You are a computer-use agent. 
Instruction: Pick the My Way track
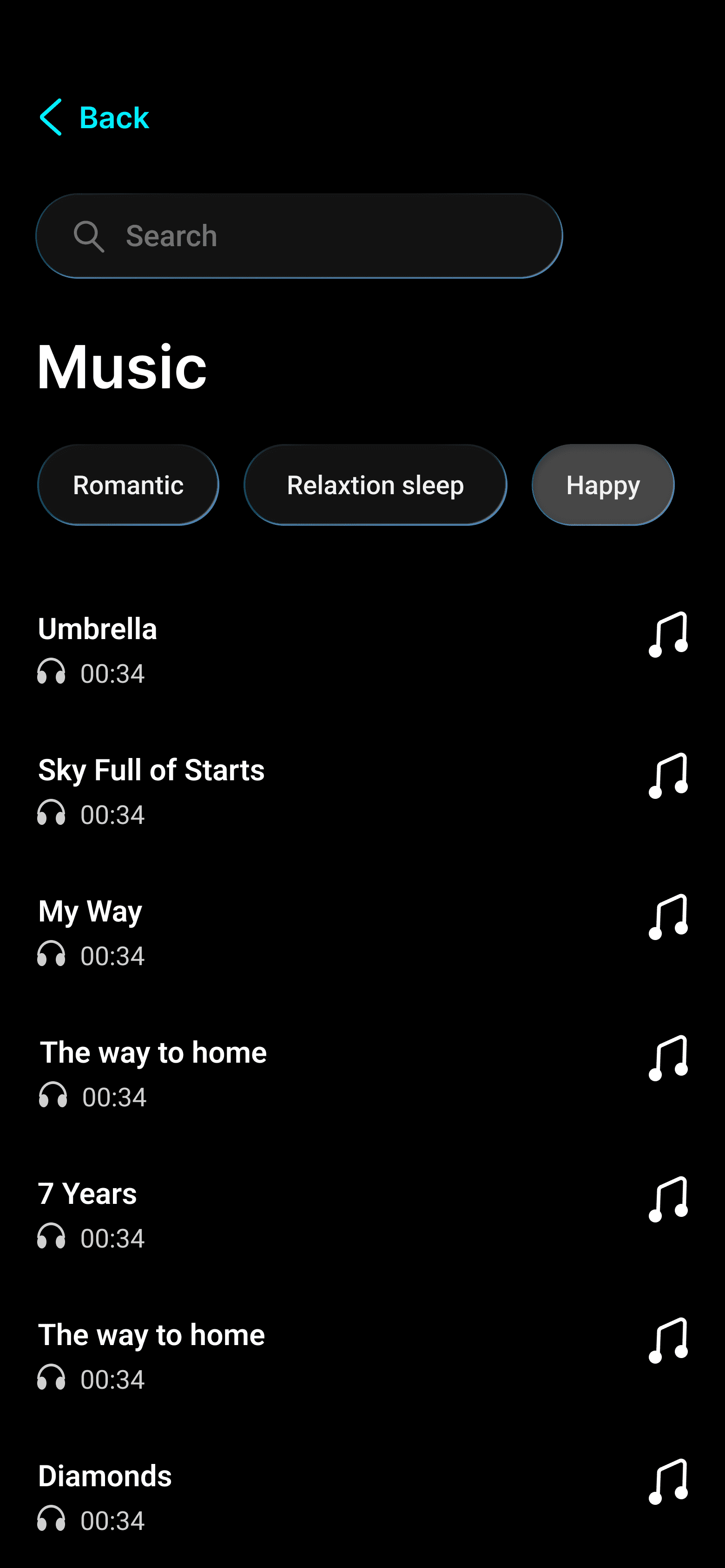[90, 912]
